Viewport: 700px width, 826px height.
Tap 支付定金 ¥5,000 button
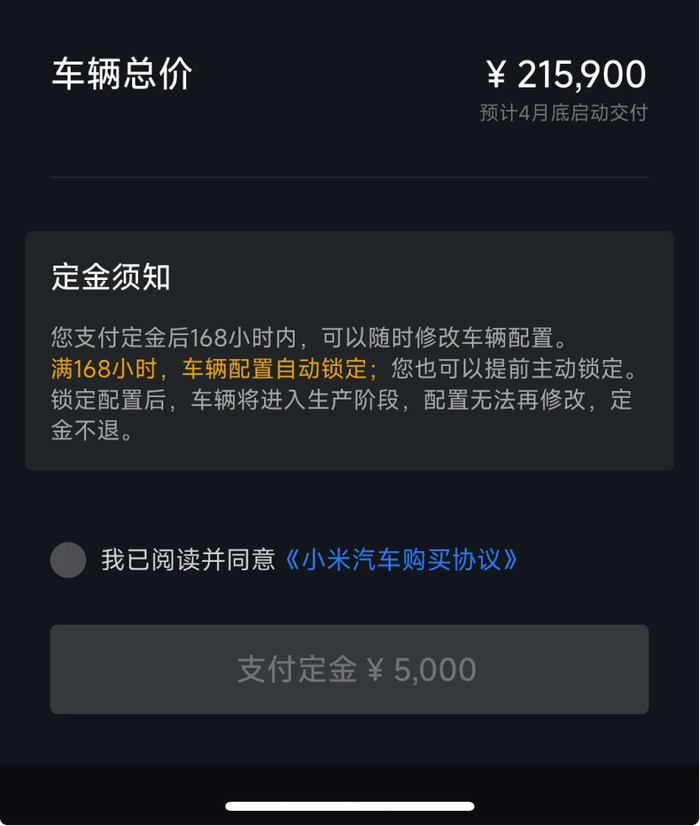click(349, 669)
